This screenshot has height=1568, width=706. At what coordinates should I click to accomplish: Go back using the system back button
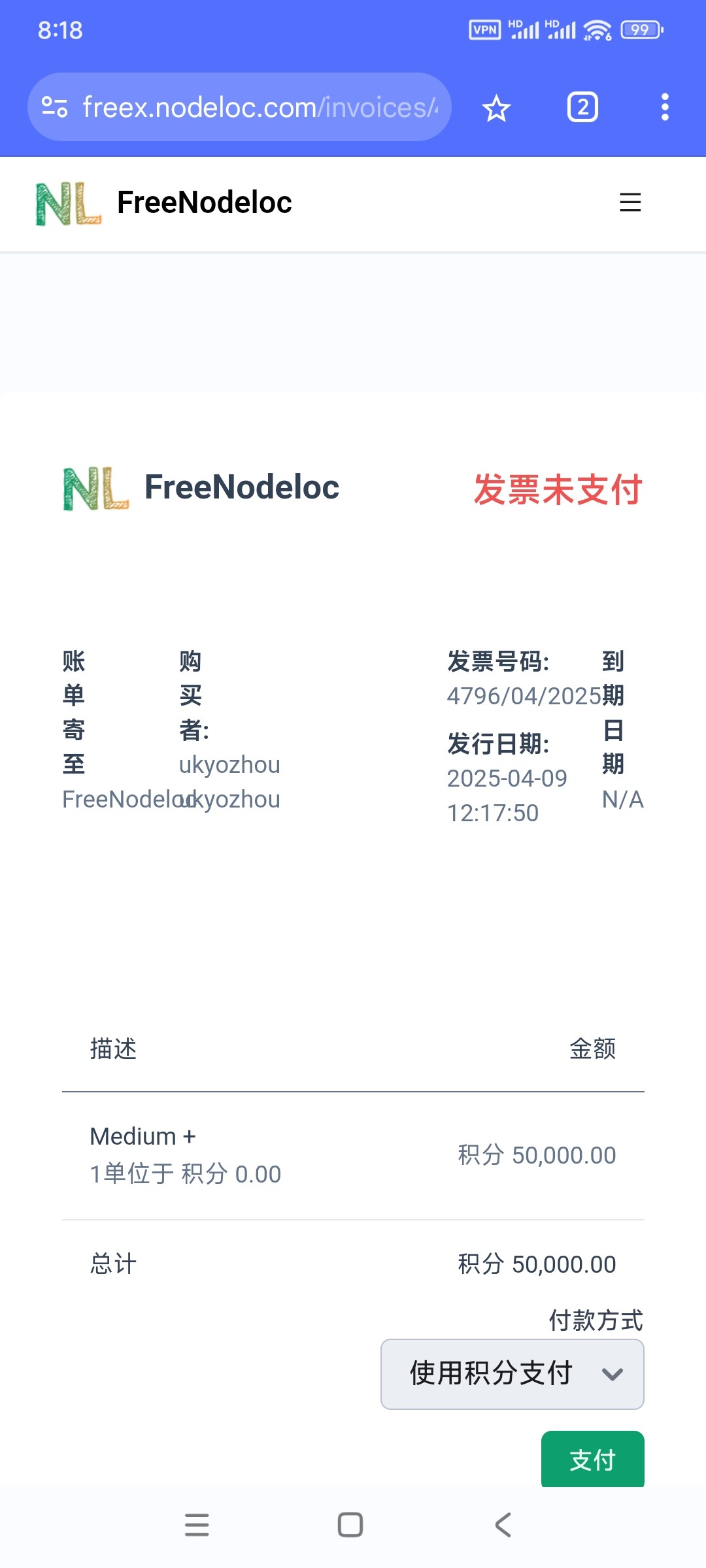502,1525
